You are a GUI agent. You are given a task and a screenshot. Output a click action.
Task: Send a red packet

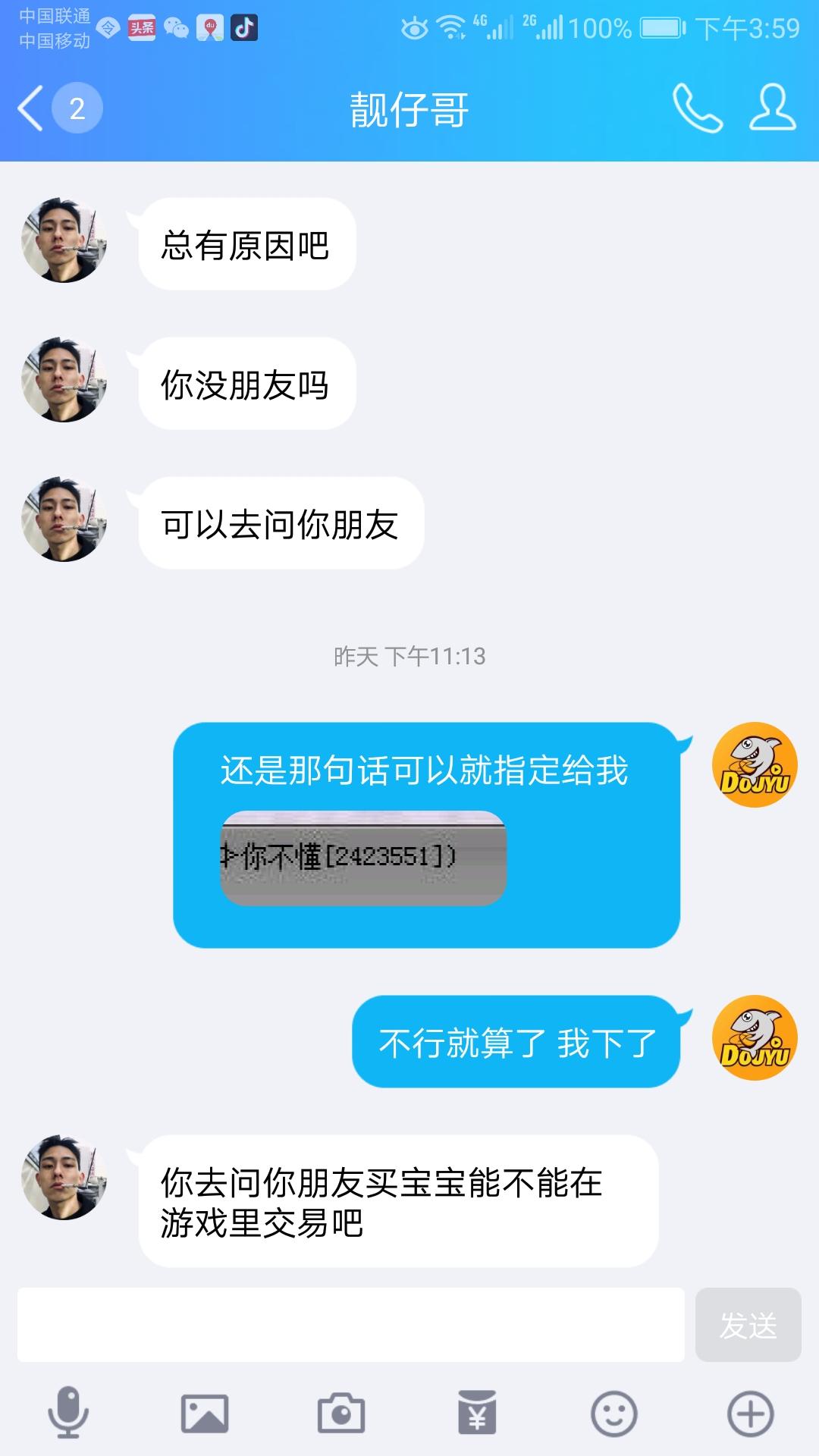click(477, 1413)
